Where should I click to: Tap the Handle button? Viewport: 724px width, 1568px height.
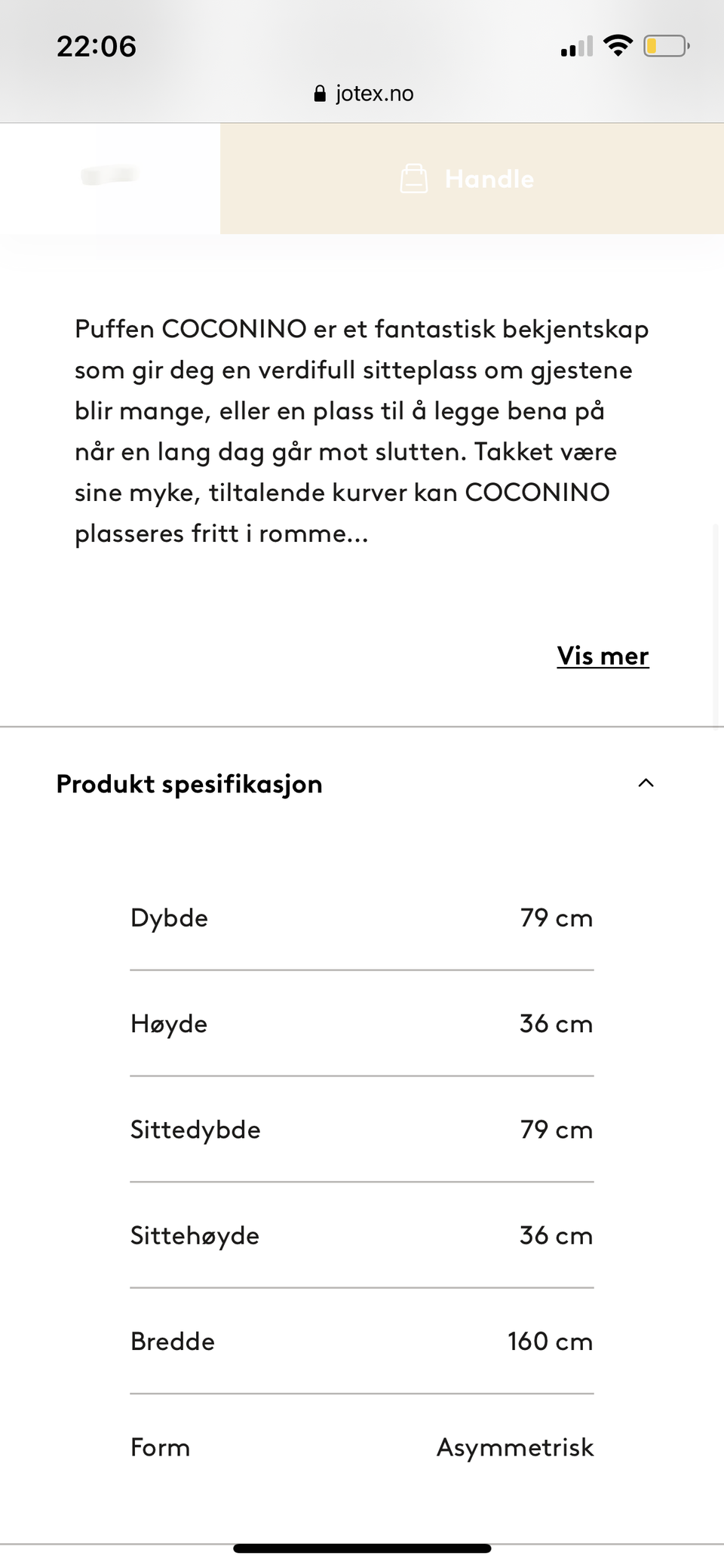click(x=471, y=179)
